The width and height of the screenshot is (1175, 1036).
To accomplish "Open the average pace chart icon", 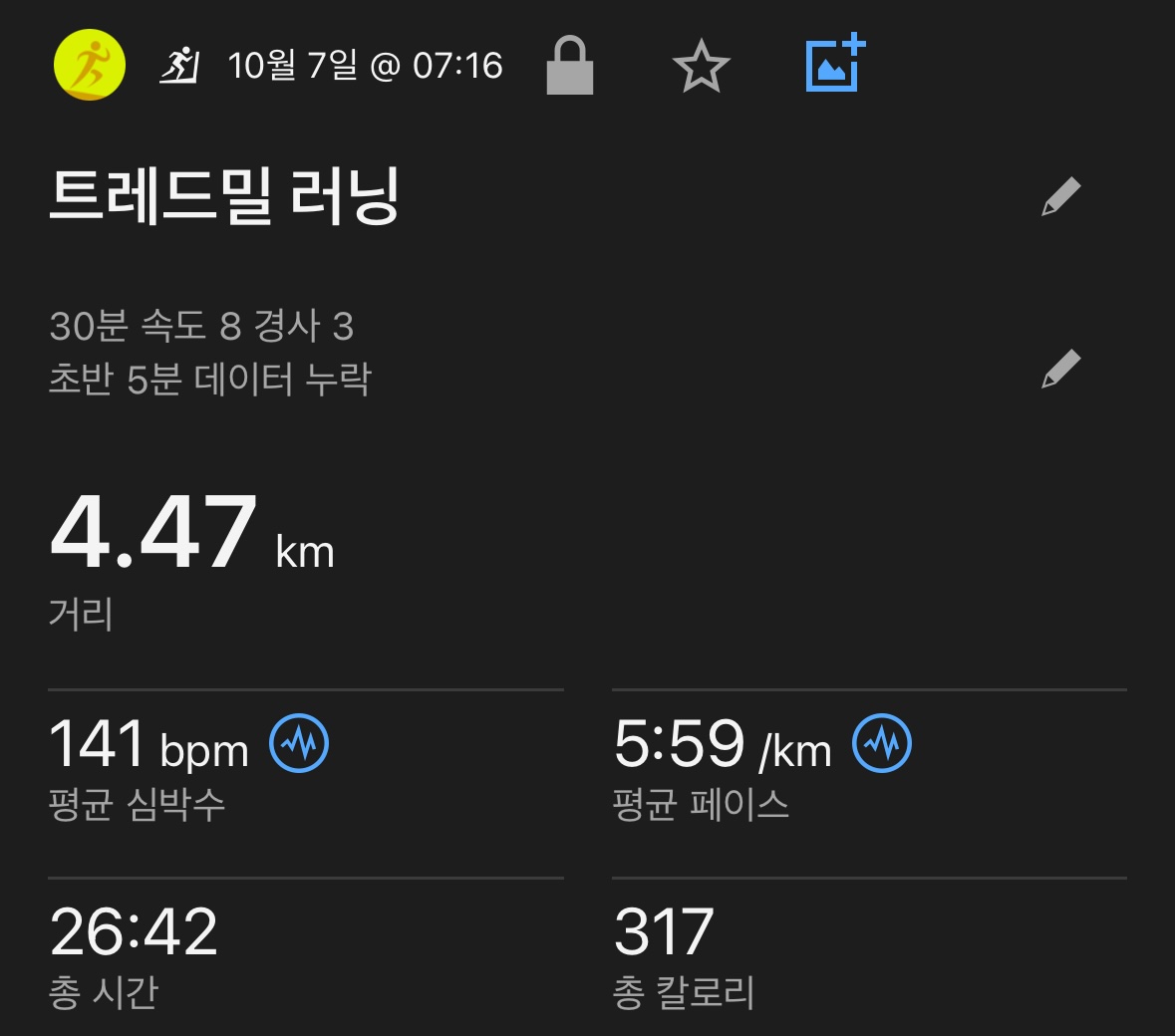I will (882, 743).
